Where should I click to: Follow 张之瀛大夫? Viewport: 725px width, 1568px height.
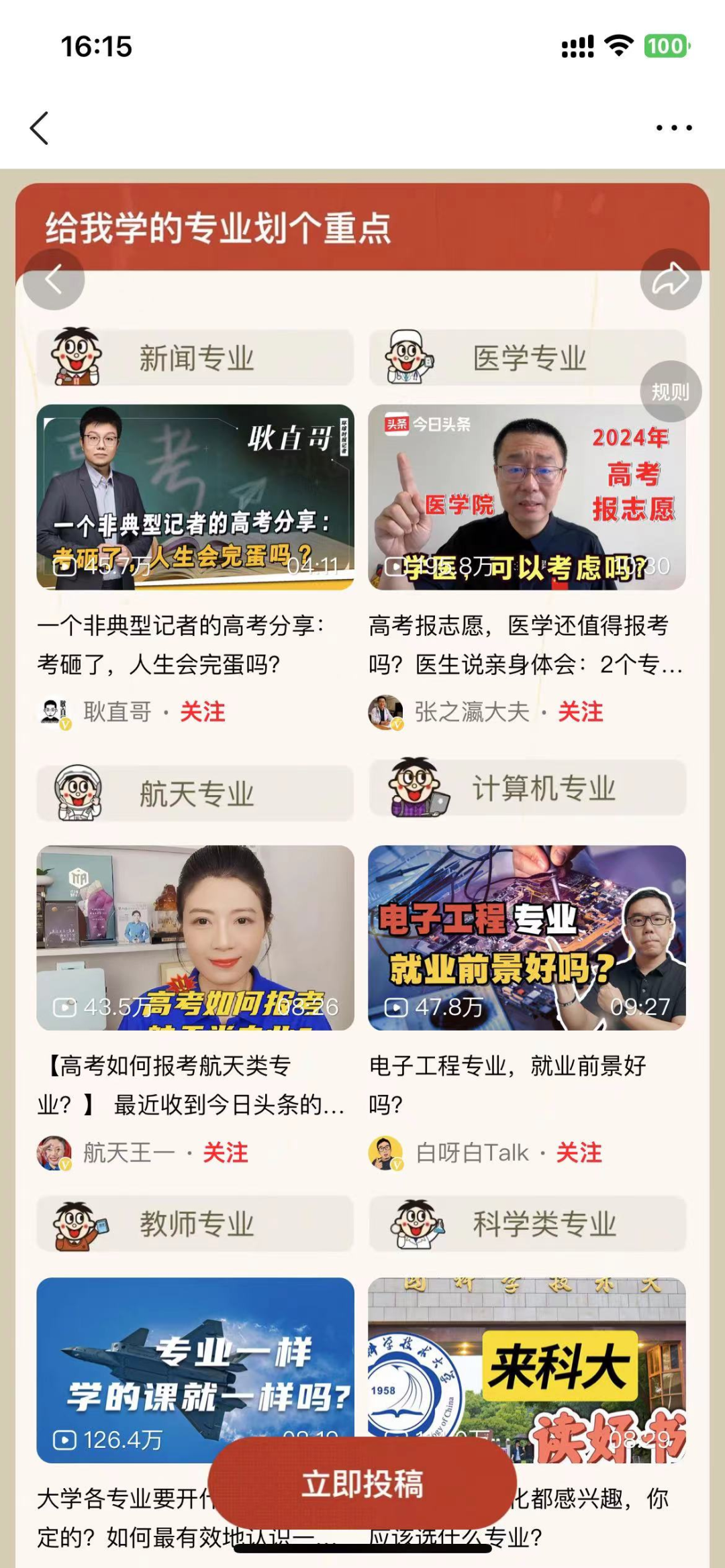[581, 712]
